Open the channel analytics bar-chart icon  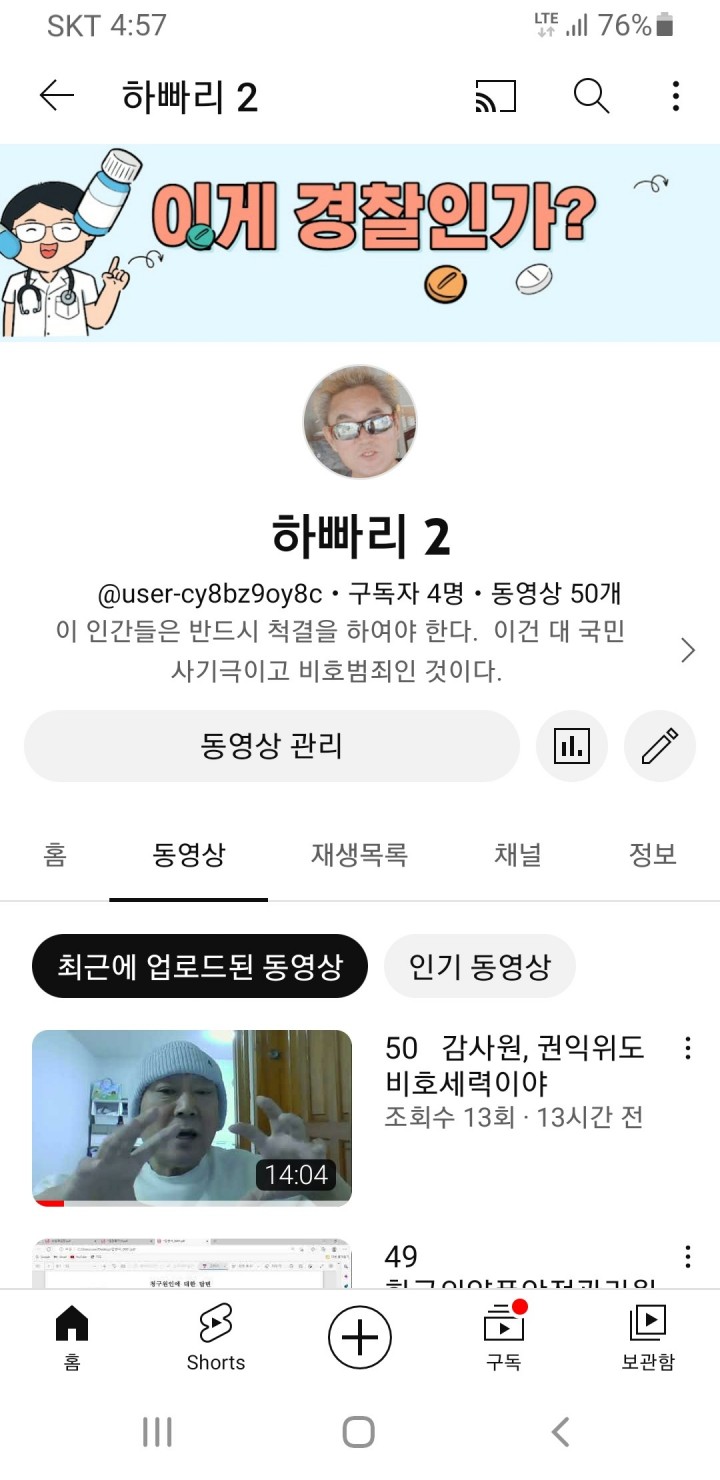[x=572, y=746]
